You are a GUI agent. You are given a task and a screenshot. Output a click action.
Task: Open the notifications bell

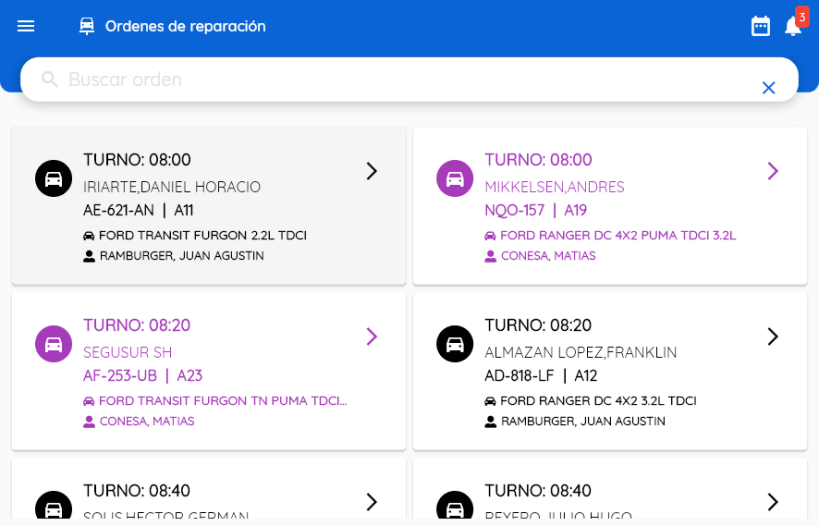tap(793, 26)
